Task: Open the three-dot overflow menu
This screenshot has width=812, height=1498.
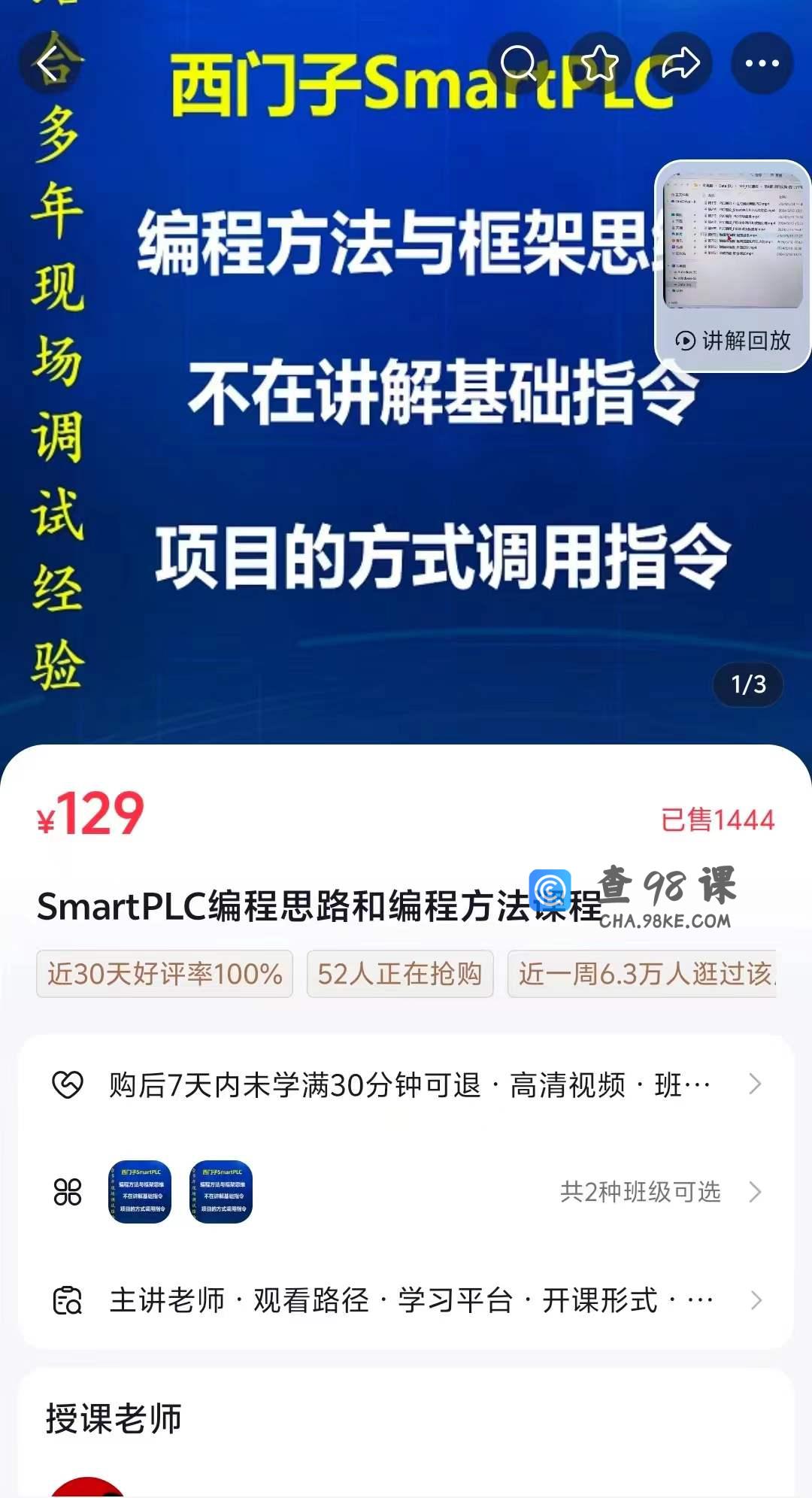Action: [762, 63]
